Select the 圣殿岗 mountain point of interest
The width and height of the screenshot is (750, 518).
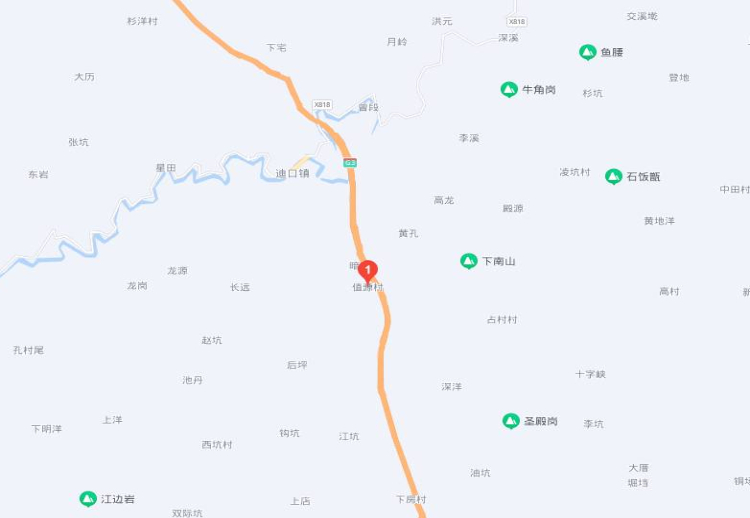511,421
